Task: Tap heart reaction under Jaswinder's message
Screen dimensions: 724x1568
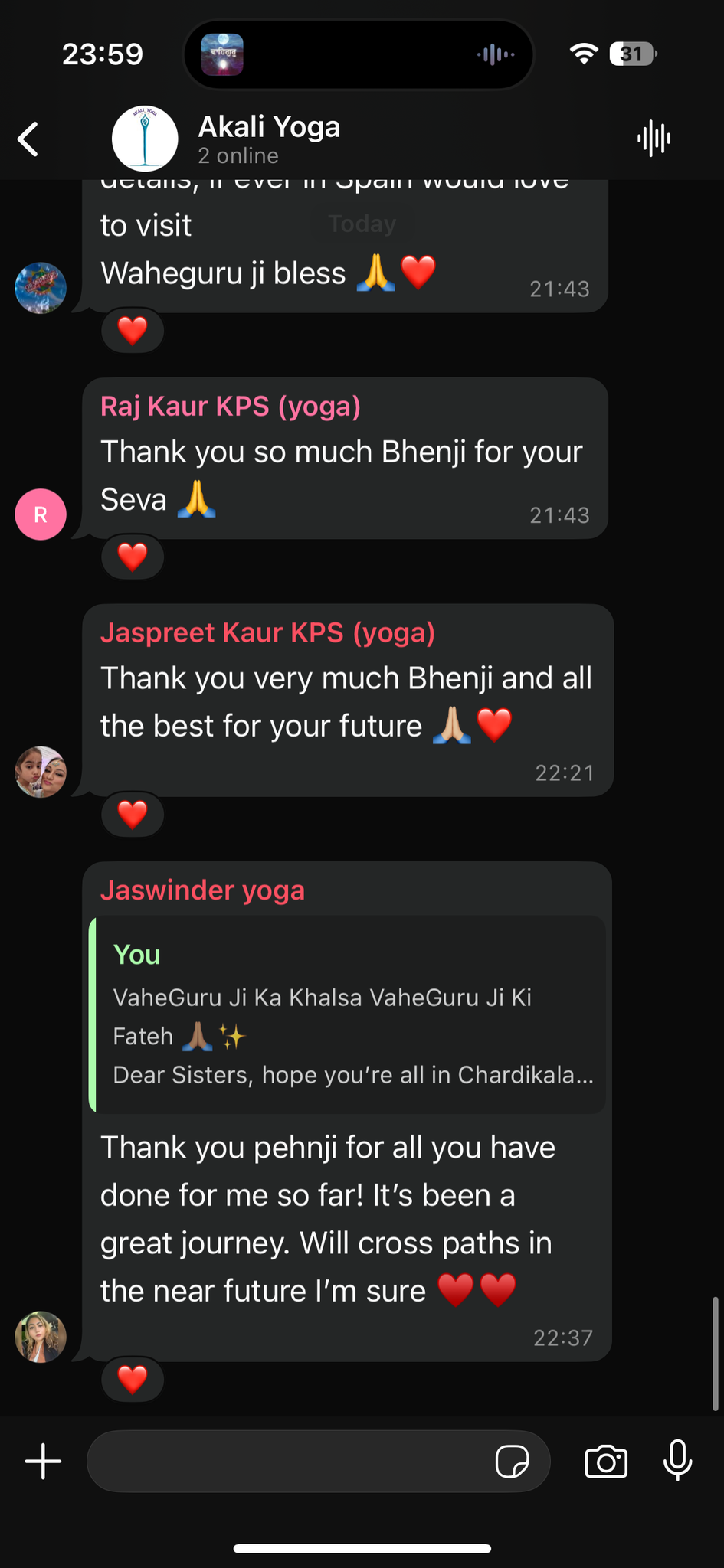Action: coord(133,1380)
